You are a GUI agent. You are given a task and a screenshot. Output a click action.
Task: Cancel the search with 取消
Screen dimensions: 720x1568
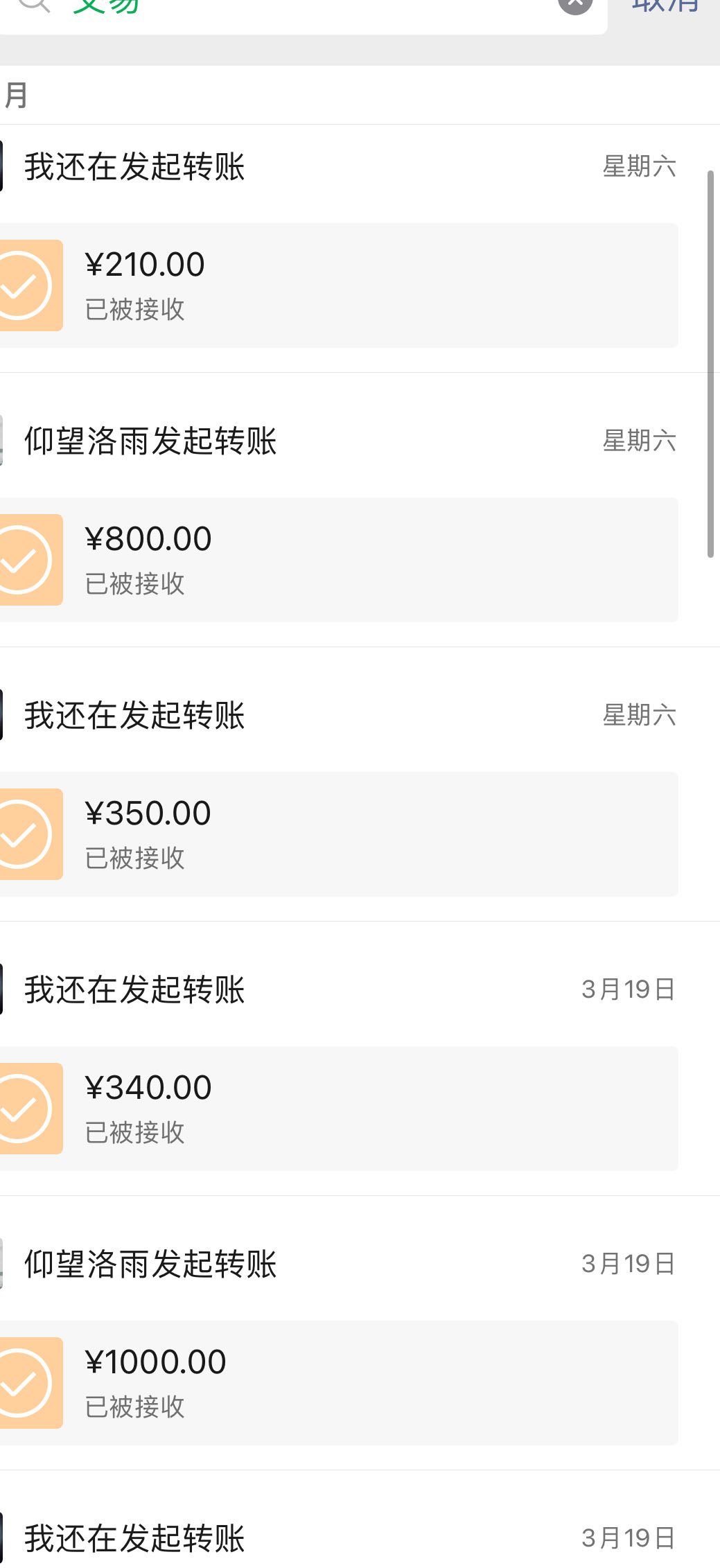tap(665, 6)
